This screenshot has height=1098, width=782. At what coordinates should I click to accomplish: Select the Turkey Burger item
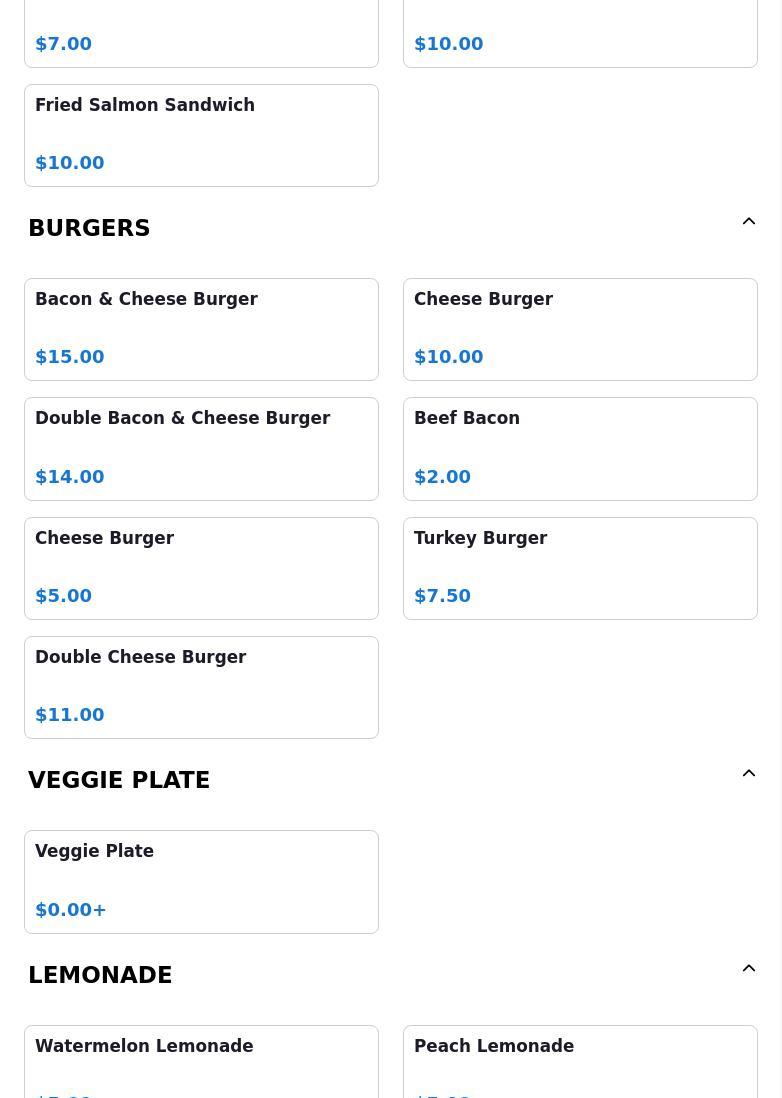[x=580, y=568]
